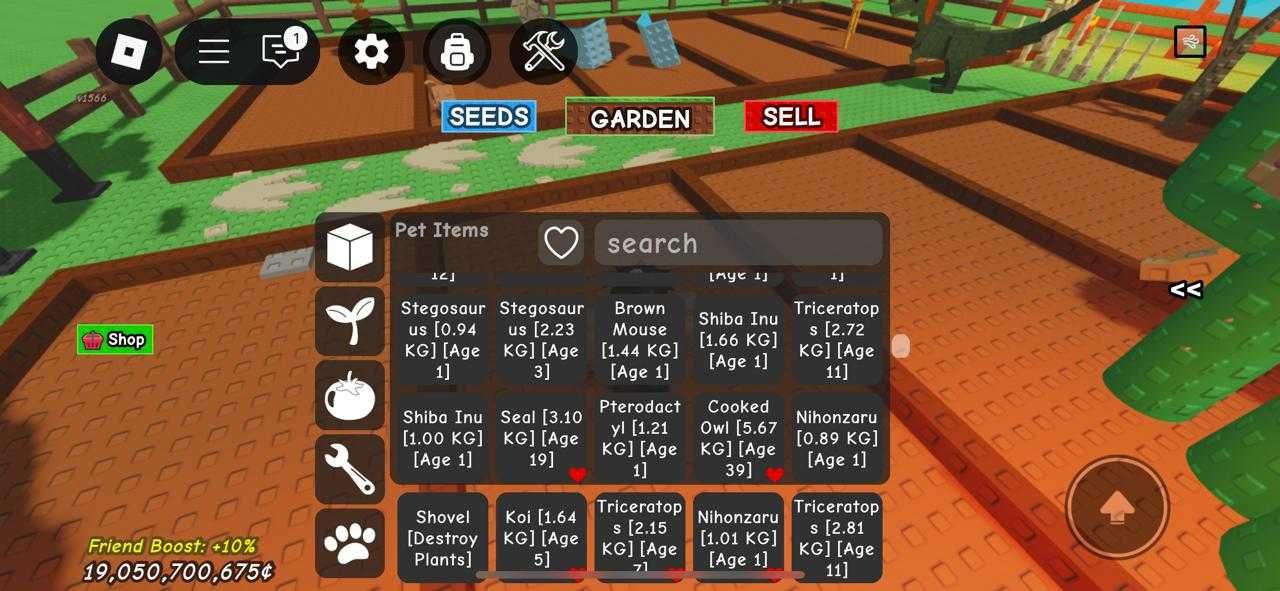The image size is (1280, 591).
Task: Teleport to GARDEN
Action: (640, 118)
